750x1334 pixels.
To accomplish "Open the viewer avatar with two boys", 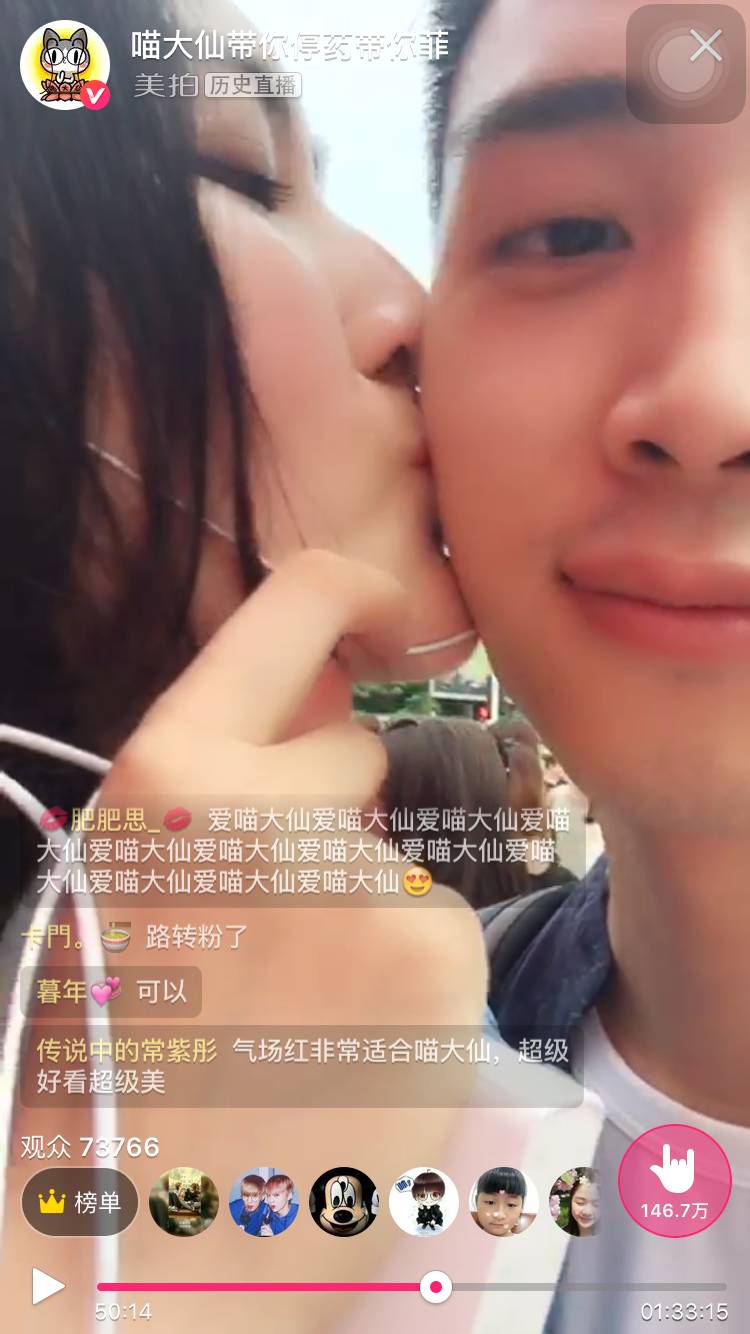I will [x=264, y=1202].
